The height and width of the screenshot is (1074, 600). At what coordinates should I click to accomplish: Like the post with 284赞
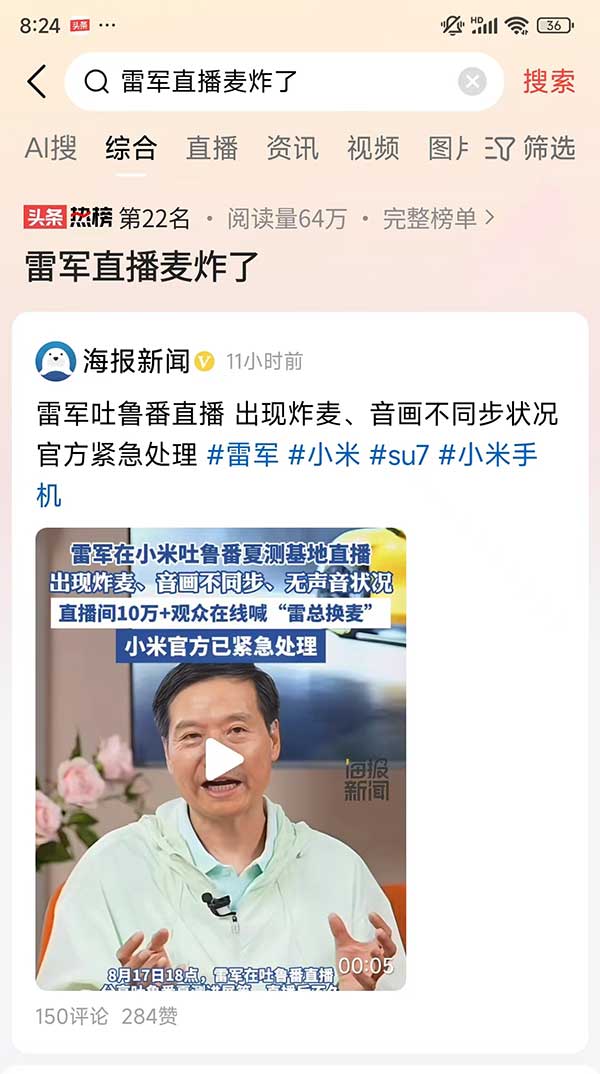click(x=150, y=1016)
